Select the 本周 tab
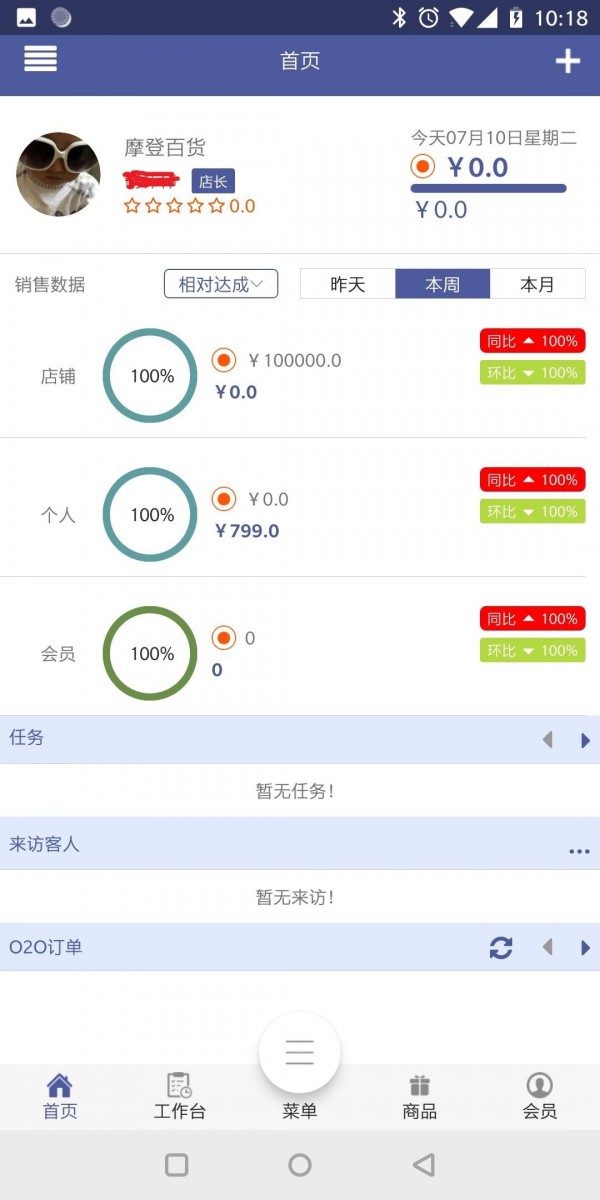Image resolution: width=600 pixels, height=1200 pixels. pyautogui.click(x=443, y=284)
